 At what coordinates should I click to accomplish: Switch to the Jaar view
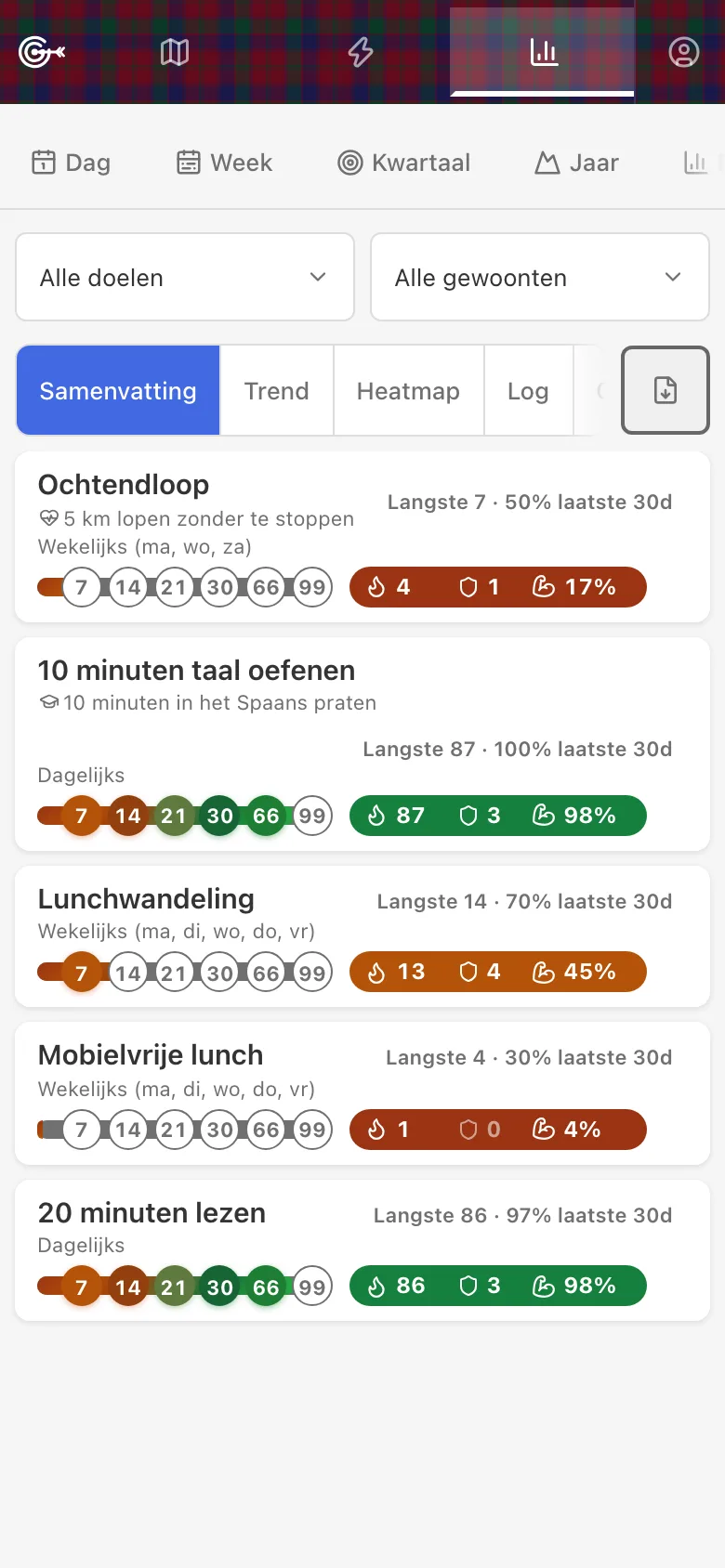pos(577,163)
